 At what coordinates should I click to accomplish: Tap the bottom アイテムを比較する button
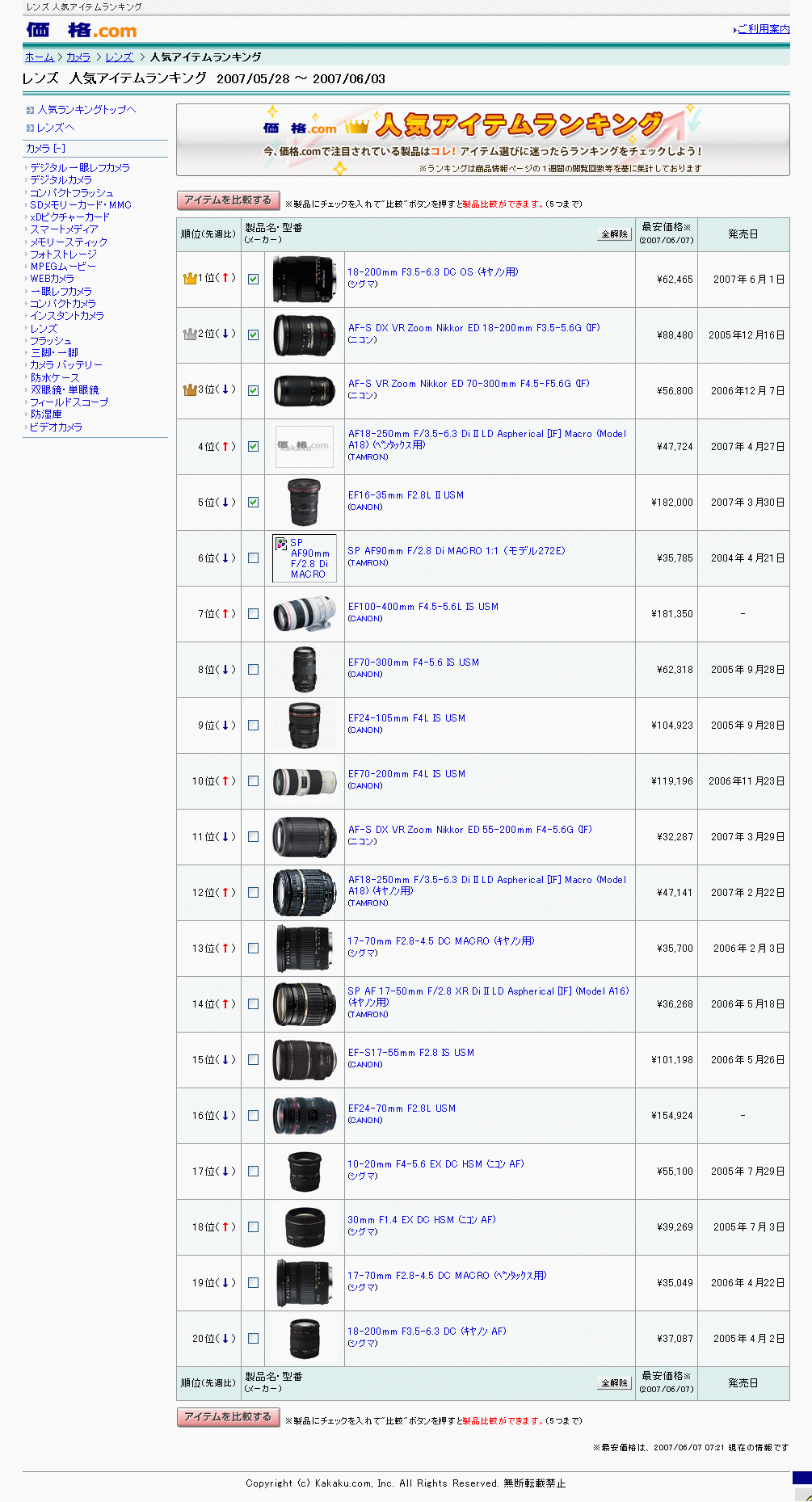228,1417
